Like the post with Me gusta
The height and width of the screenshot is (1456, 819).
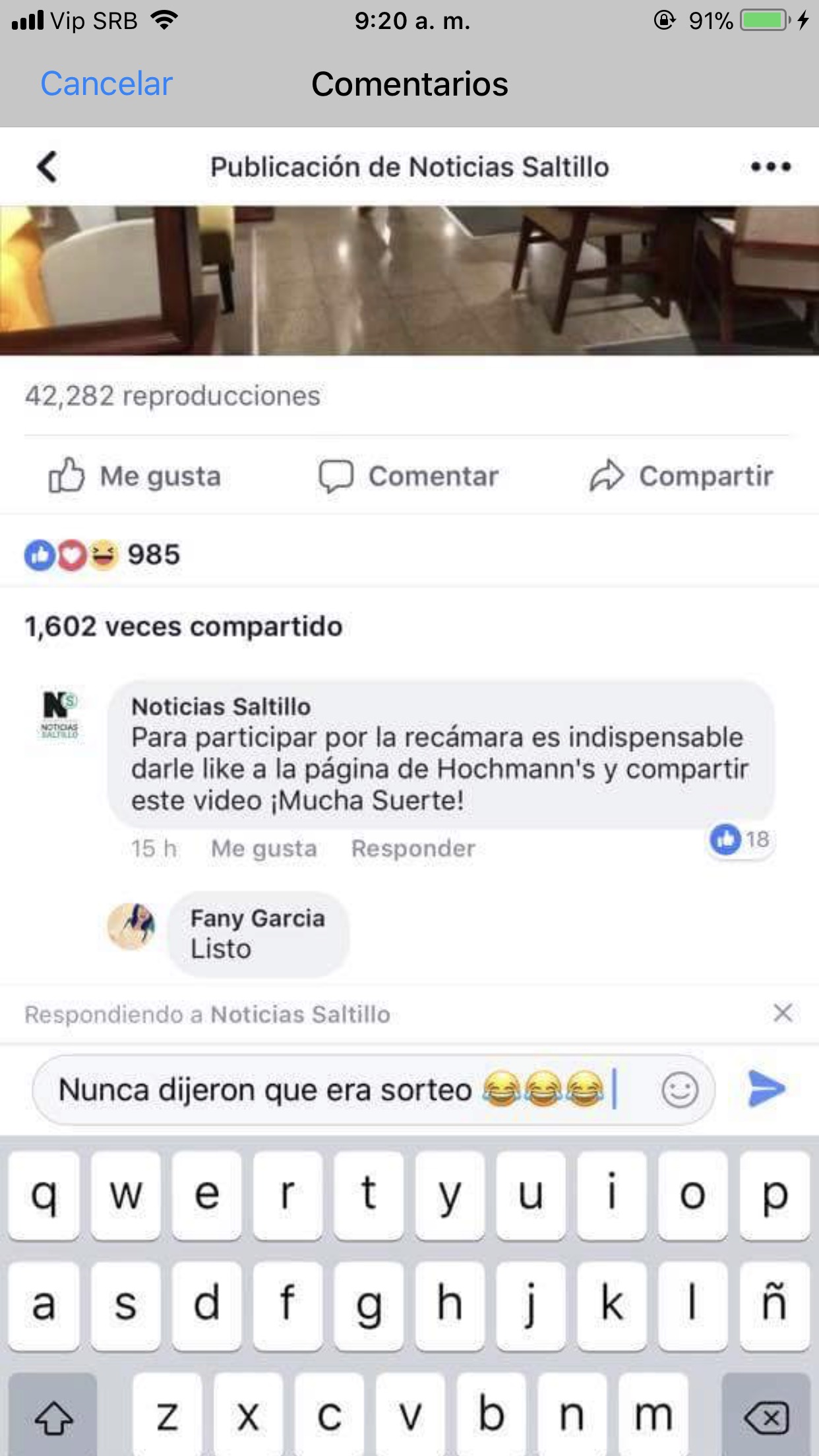(135, 476)
